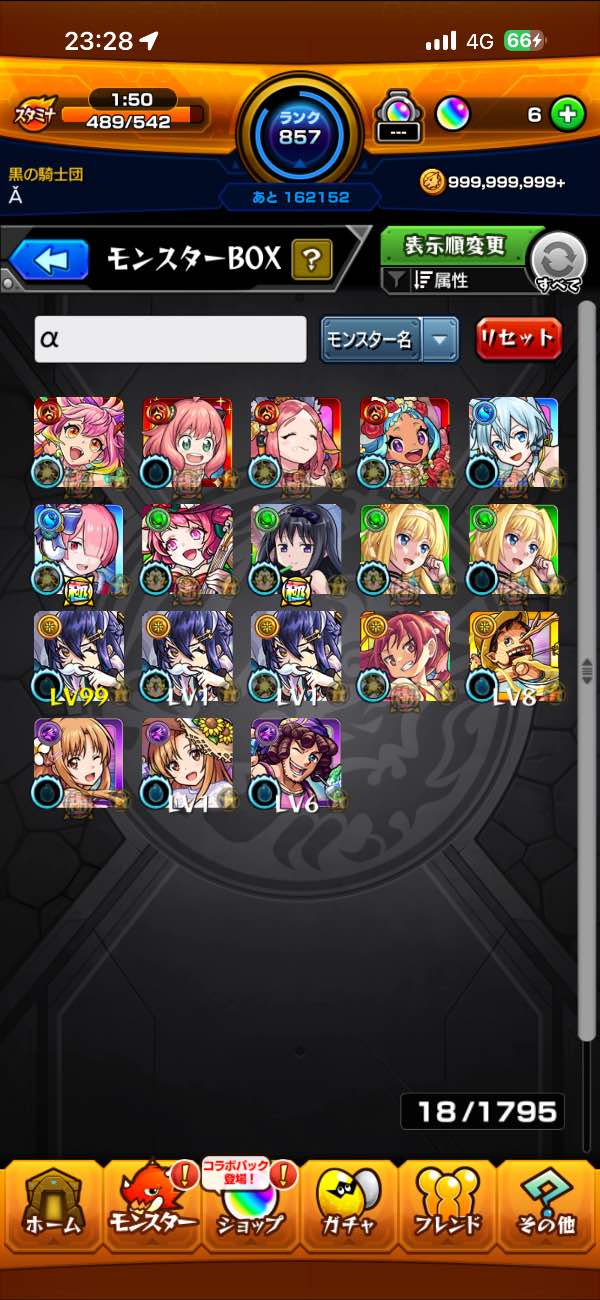Go back with the blue arrow button
This screenshot has height=1300, width=600.
click(x=50, y=261)
